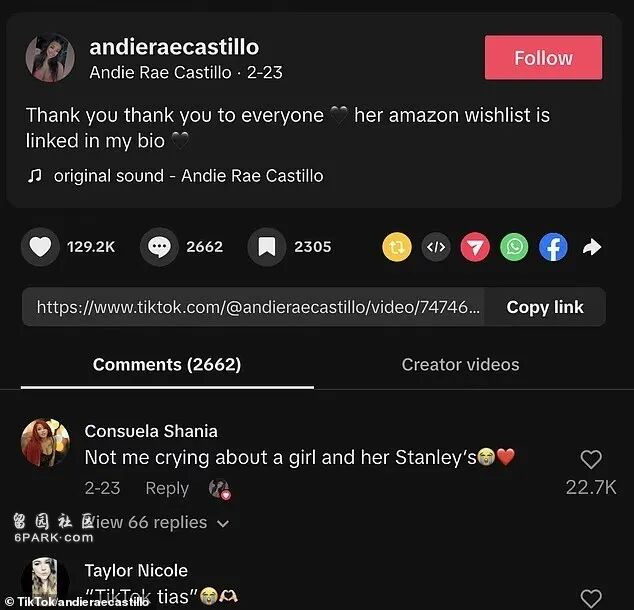Copy the video link
This screenshot has width=634, height=610.
tap(544, 307)
